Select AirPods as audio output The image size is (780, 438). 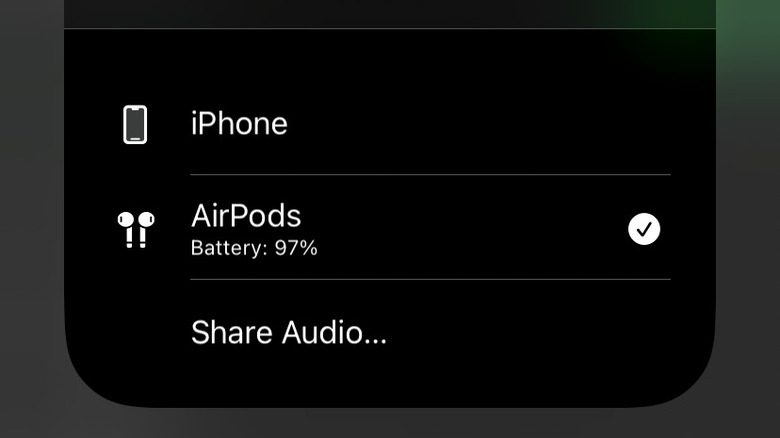[x=246, y=228]
